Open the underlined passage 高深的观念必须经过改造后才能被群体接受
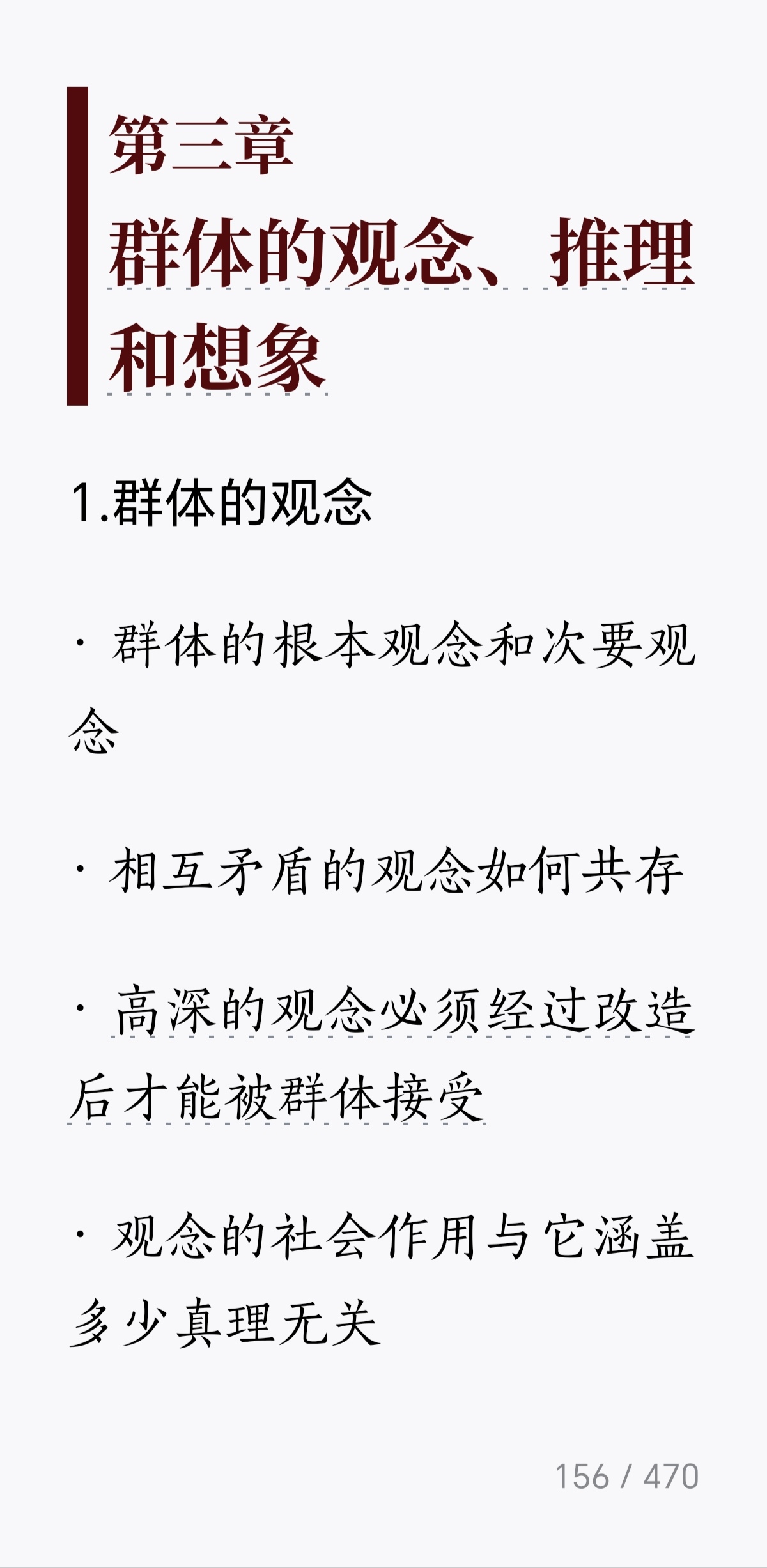 click(403, 1011)
